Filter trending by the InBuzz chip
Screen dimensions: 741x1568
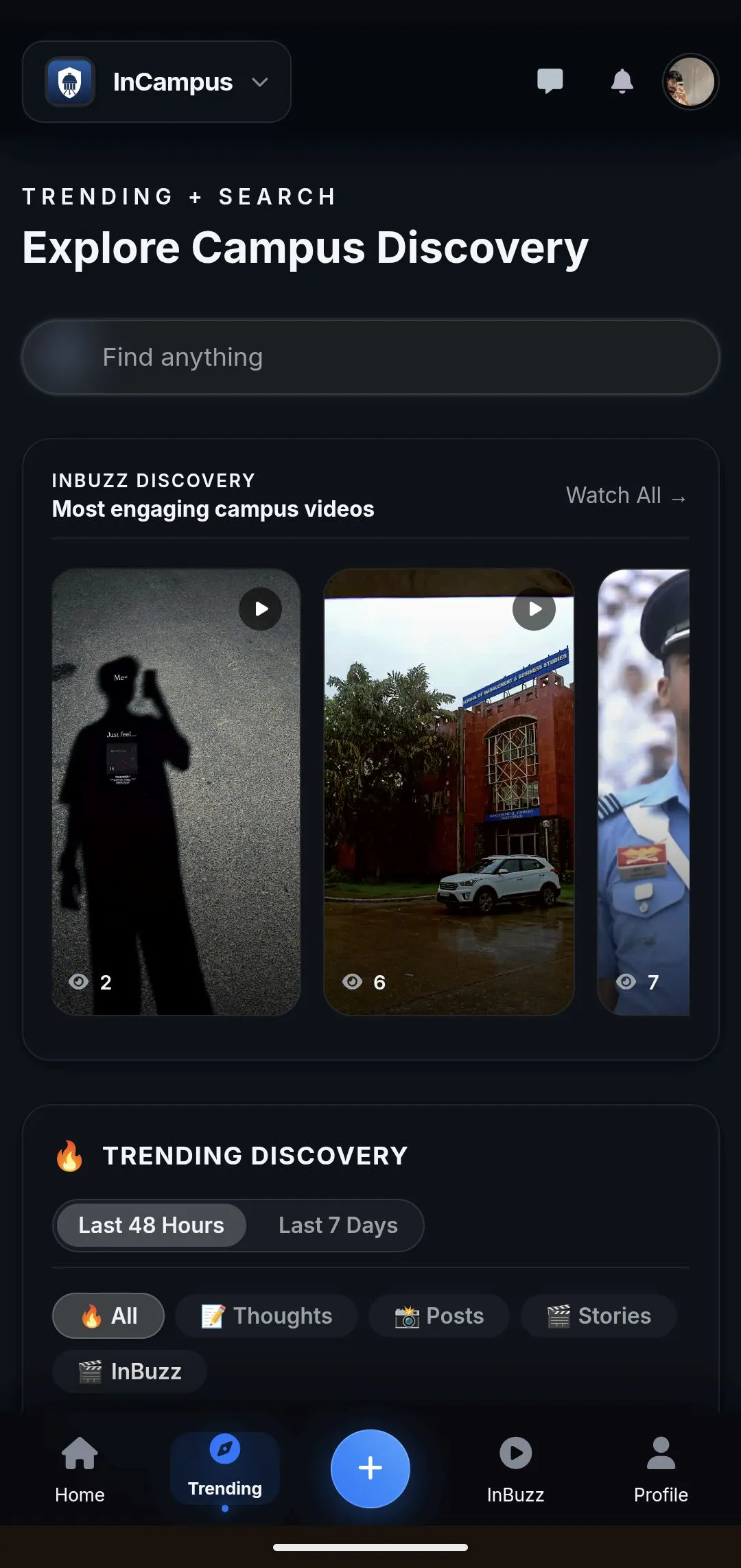[x=130, y=1371]
